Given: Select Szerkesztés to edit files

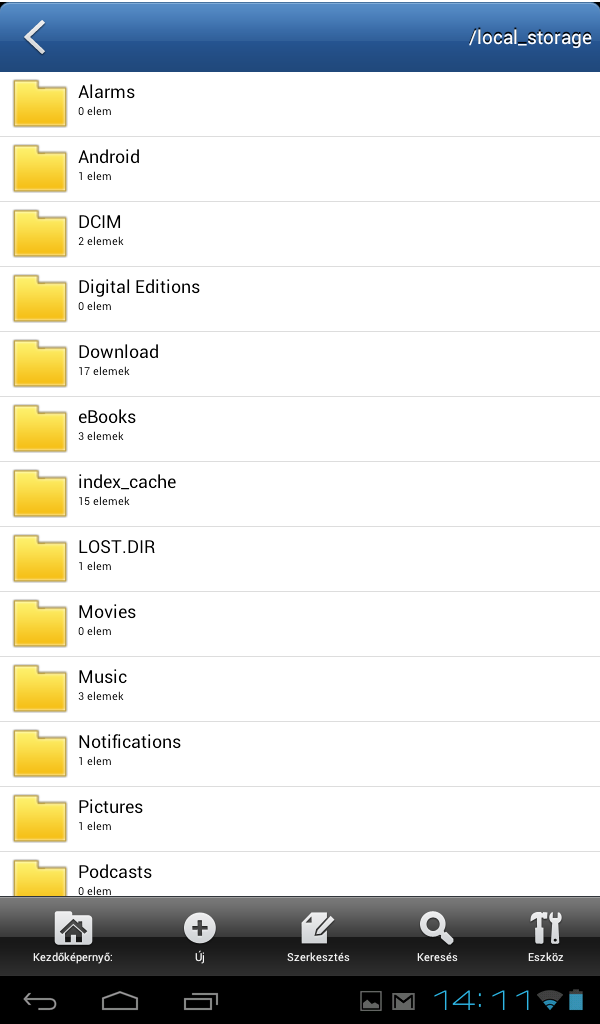Looking at the screenshot, I should [318, 936].
